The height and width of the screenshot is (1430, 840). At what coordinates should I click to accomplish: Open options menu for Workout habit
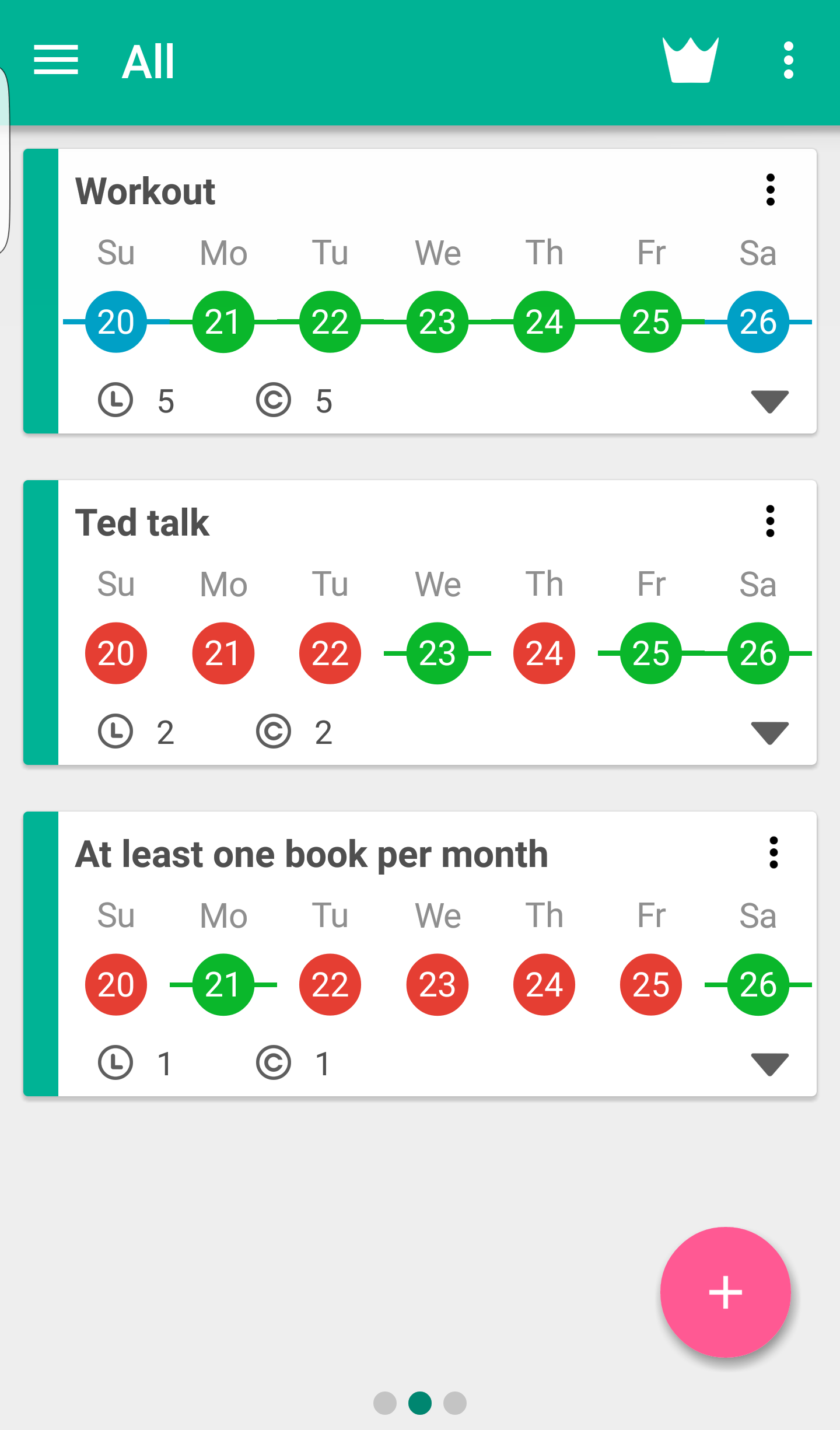point(770,190)
